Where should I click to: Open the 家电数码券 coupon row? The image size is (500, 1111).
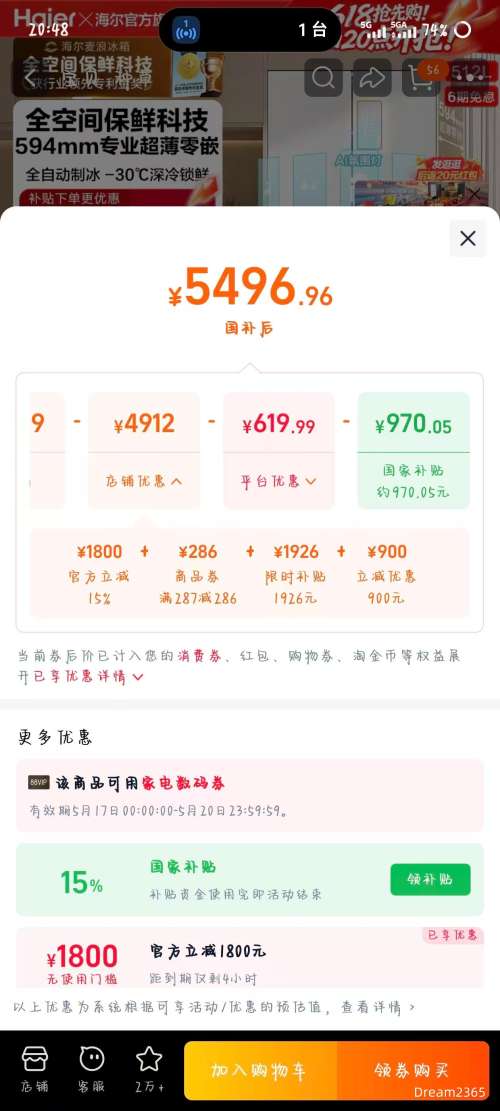tap(250, 795)
